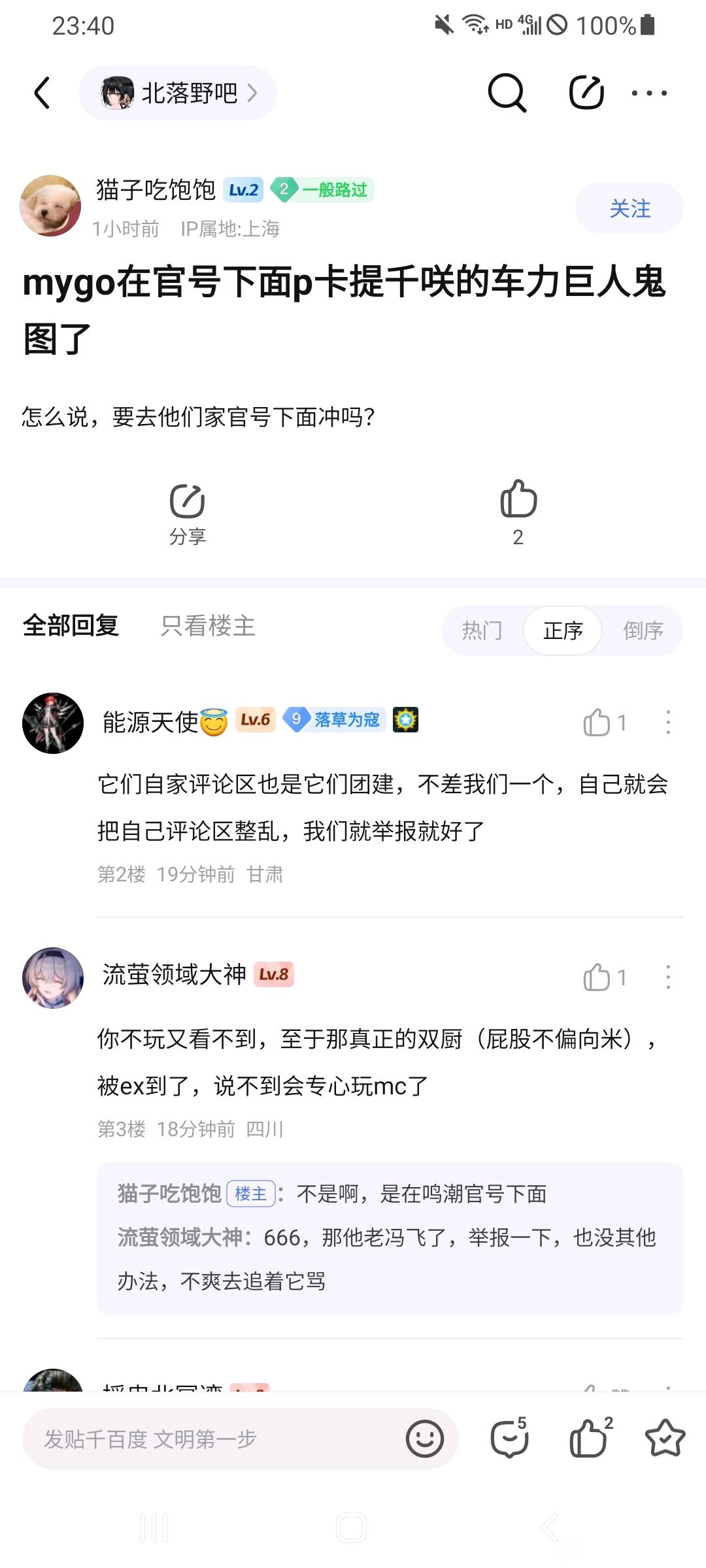This screenshot has height=1568, width=706.
Task: Switch to the 只看楼主 tab
Action: [x=208, y=626]
